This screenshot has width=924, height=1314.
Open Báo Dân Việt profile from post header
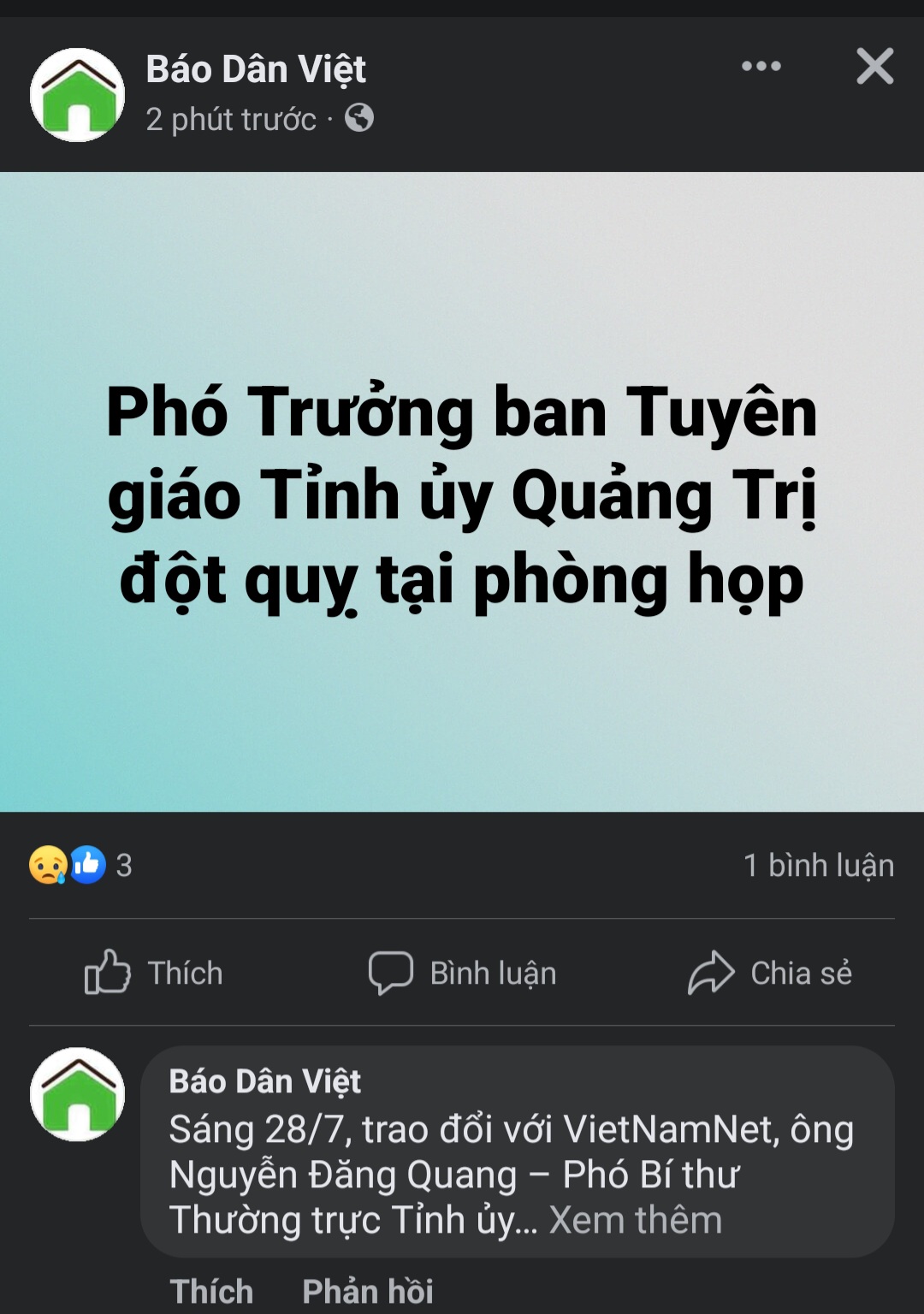pos(255,69)
